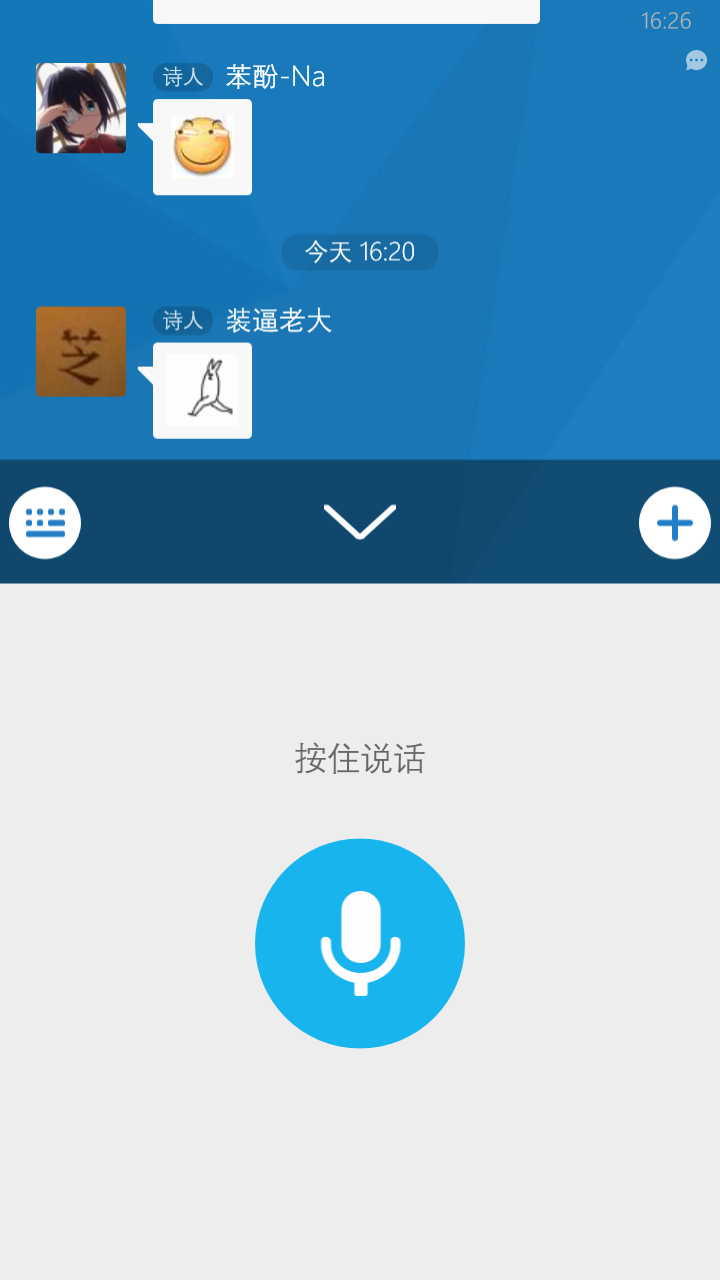Open the chat bubble icon
Viewport: 720px width, 1280px height.
[696, 61]
